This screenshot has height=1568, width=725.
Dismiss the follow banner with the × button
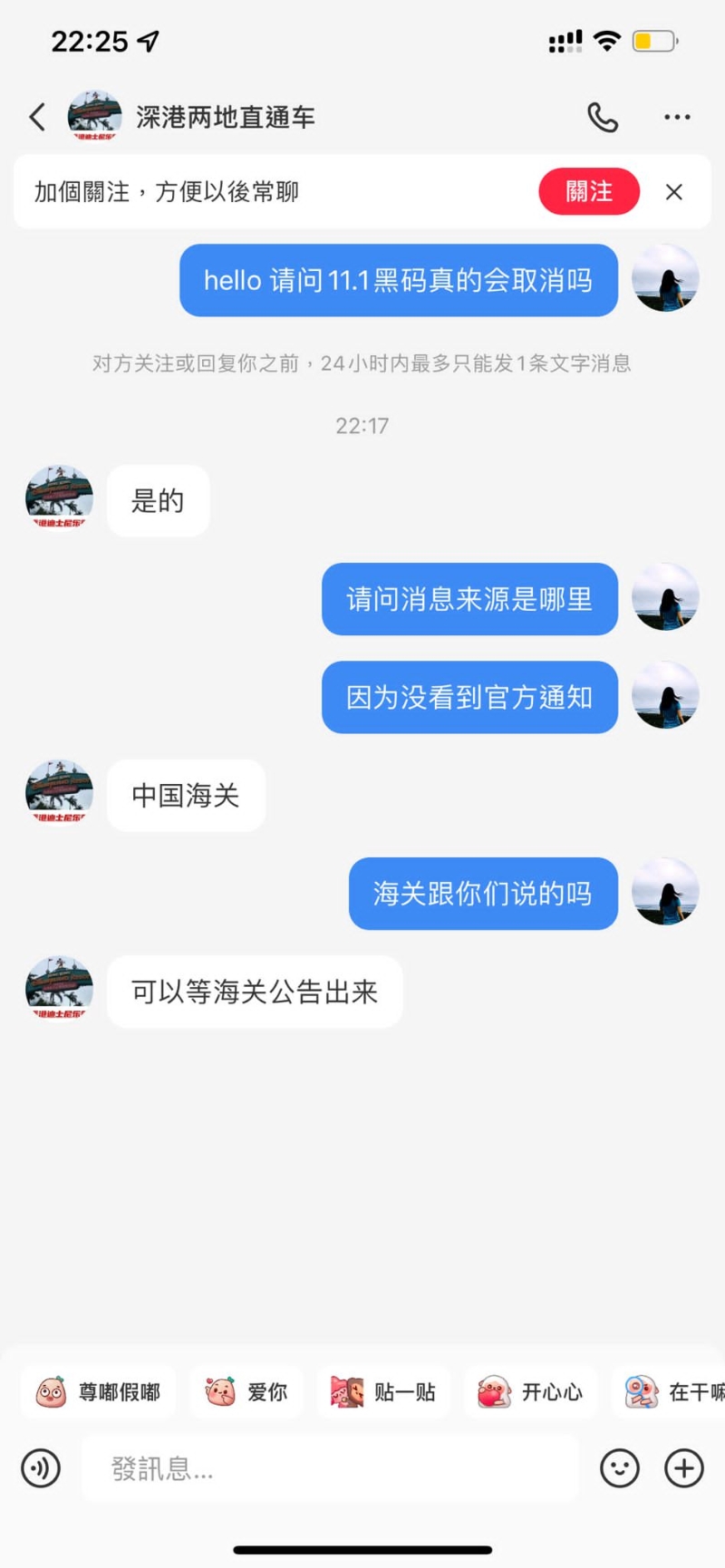(x=674, y=192)
